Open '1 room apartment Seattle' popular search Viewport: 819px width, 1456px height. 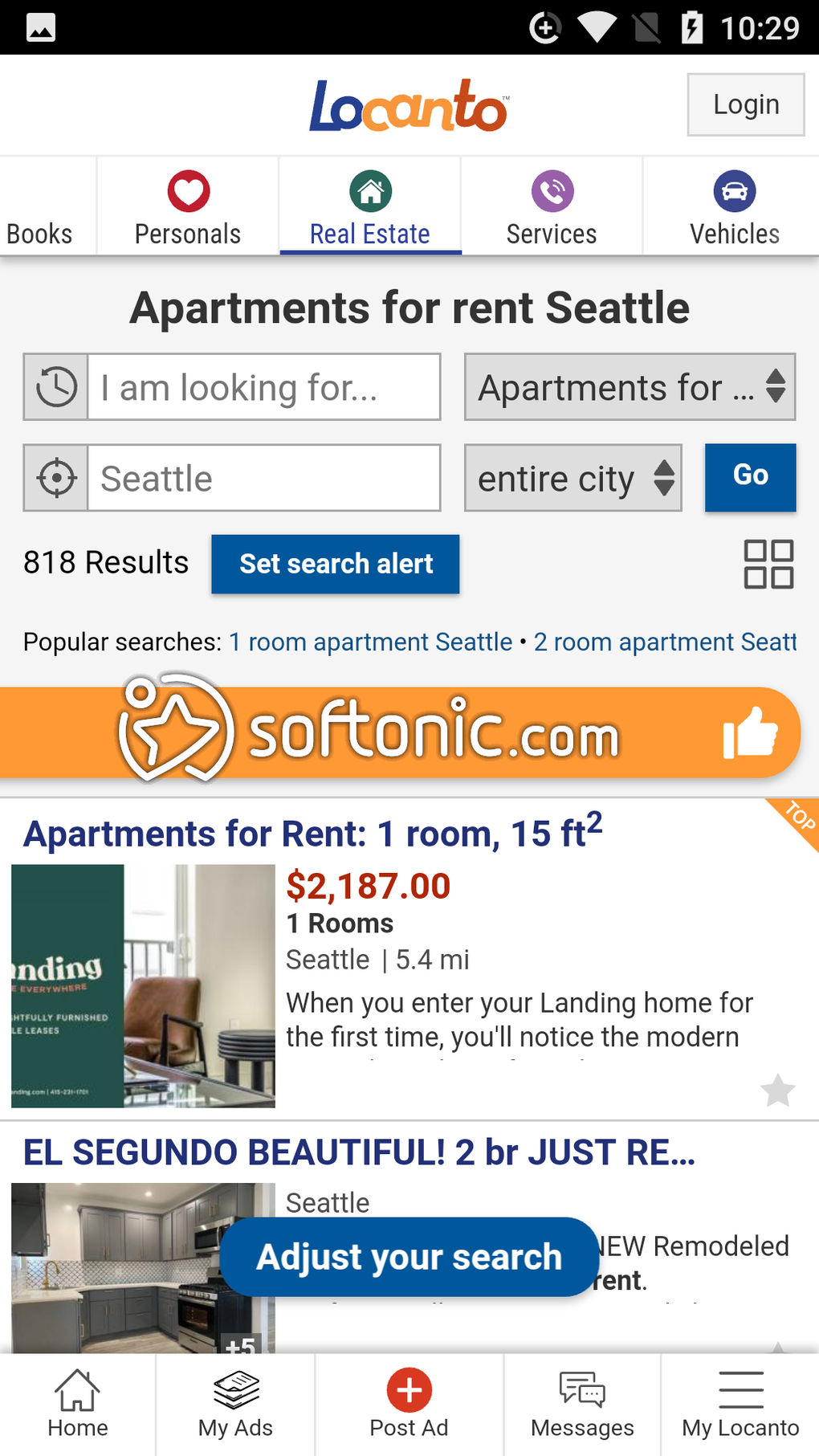pos(370,642)
